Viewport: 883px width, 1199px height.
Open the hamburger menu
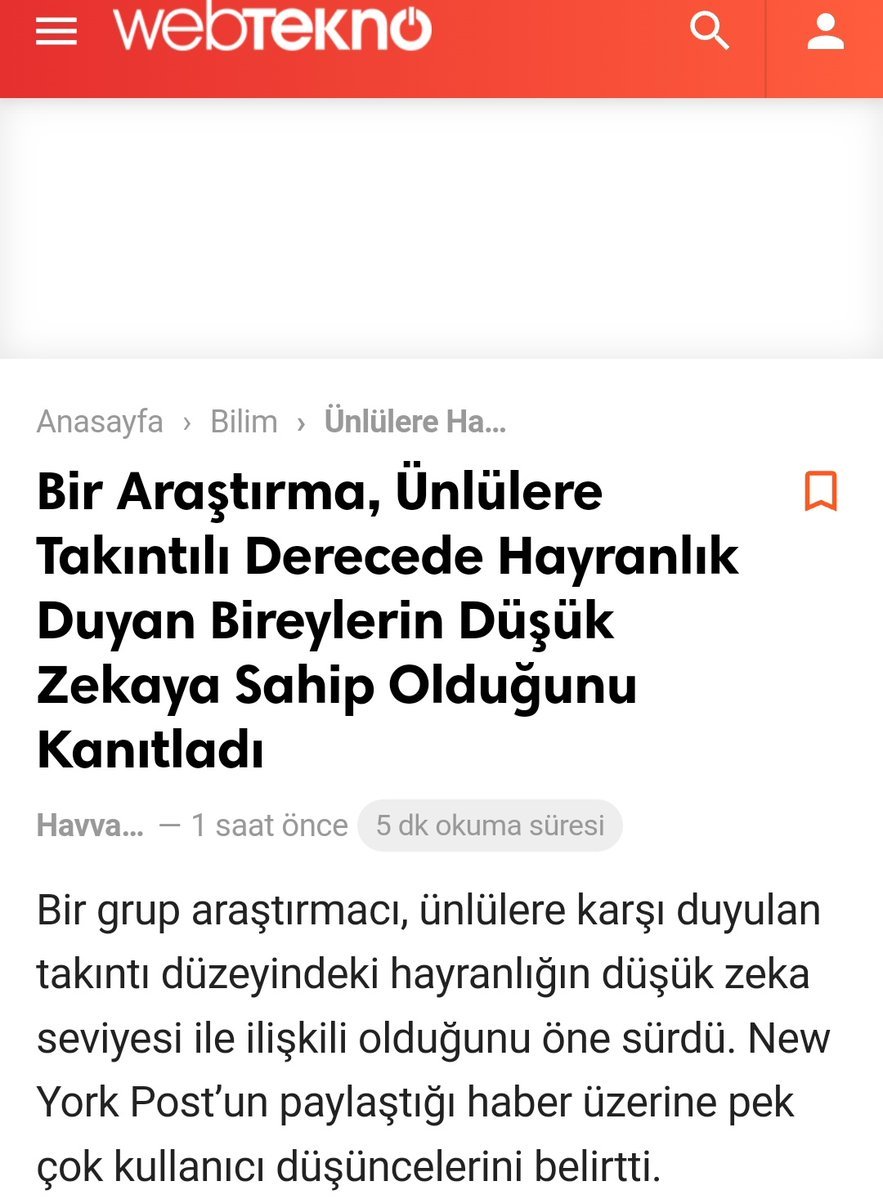point(56,32)
